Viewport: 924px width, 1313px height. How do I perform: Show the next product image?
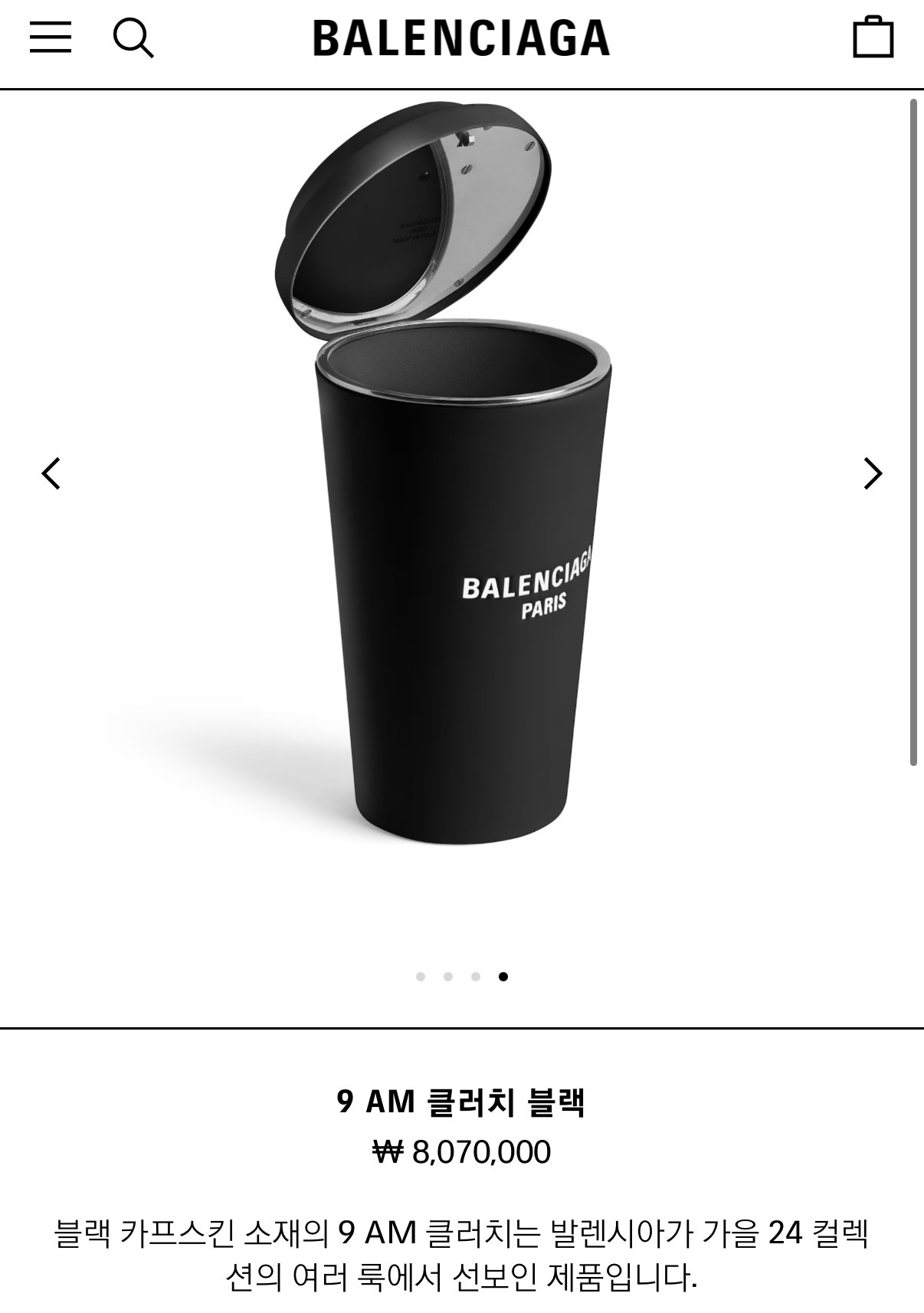point(873,473)
